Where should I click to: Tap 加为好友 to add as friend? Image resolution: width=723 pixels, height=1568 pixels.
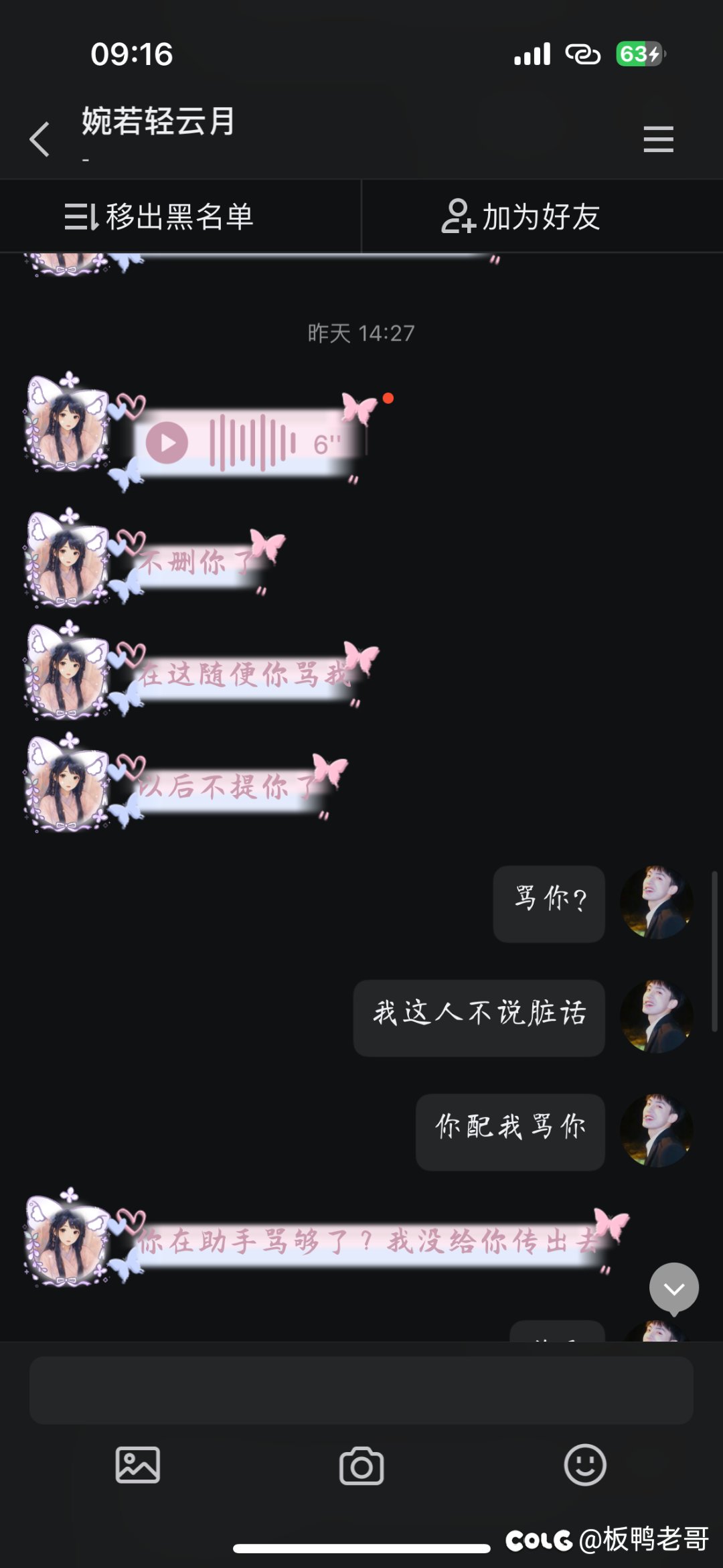[521, 217]
